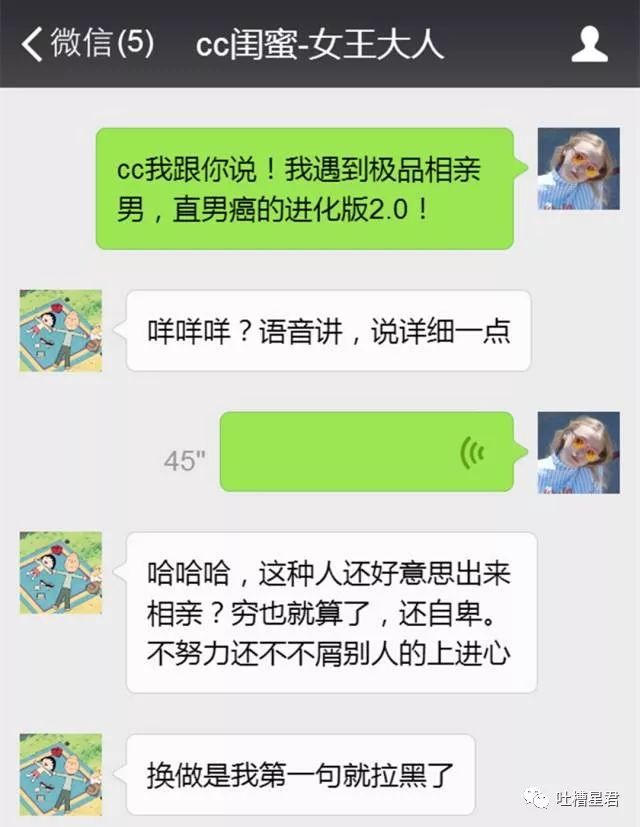The height and width of the screenshot is (827, 640).
Task: Open chat info via the profile icon
Action: coord(590,43)
